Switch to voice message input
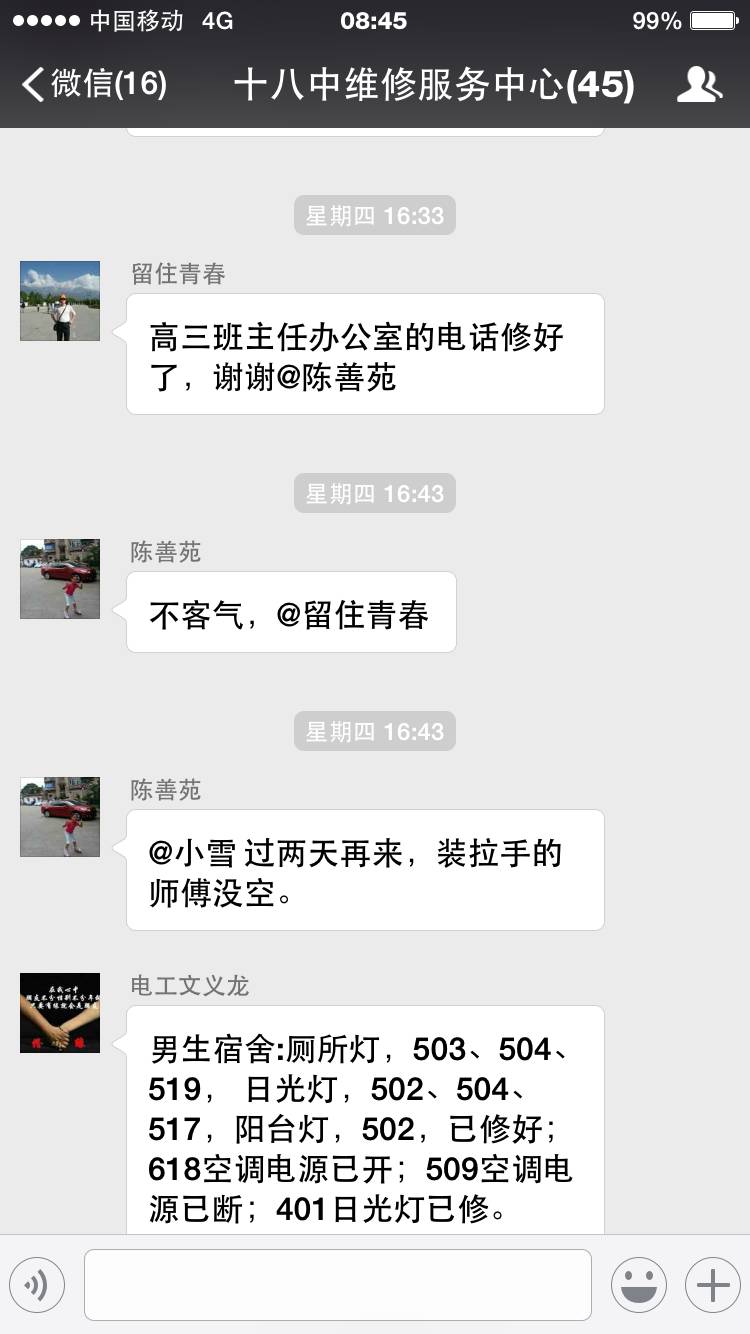Image resolution: width=750 pixels, height=1334 pixels. tap(37, 1285)
